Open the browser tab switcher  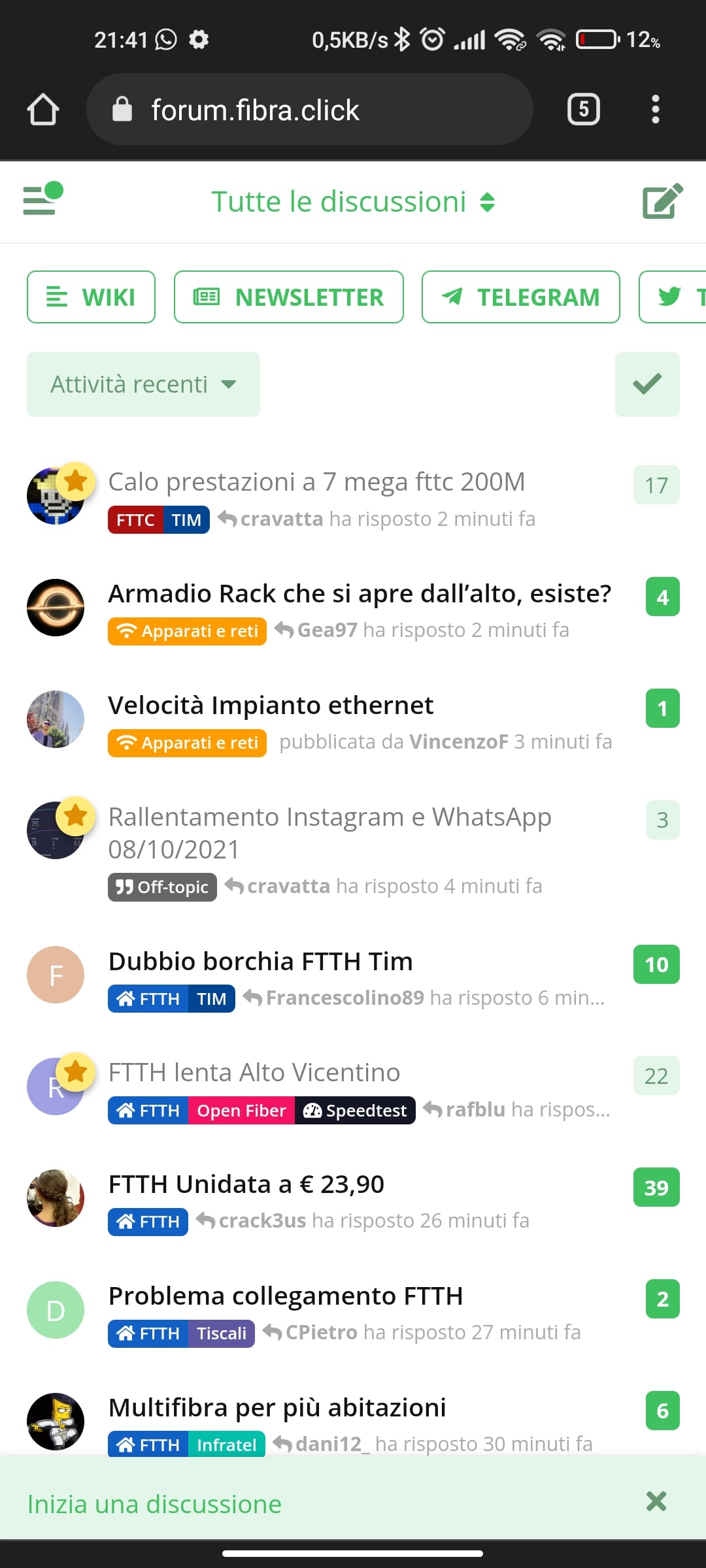[x=583, y=110]
